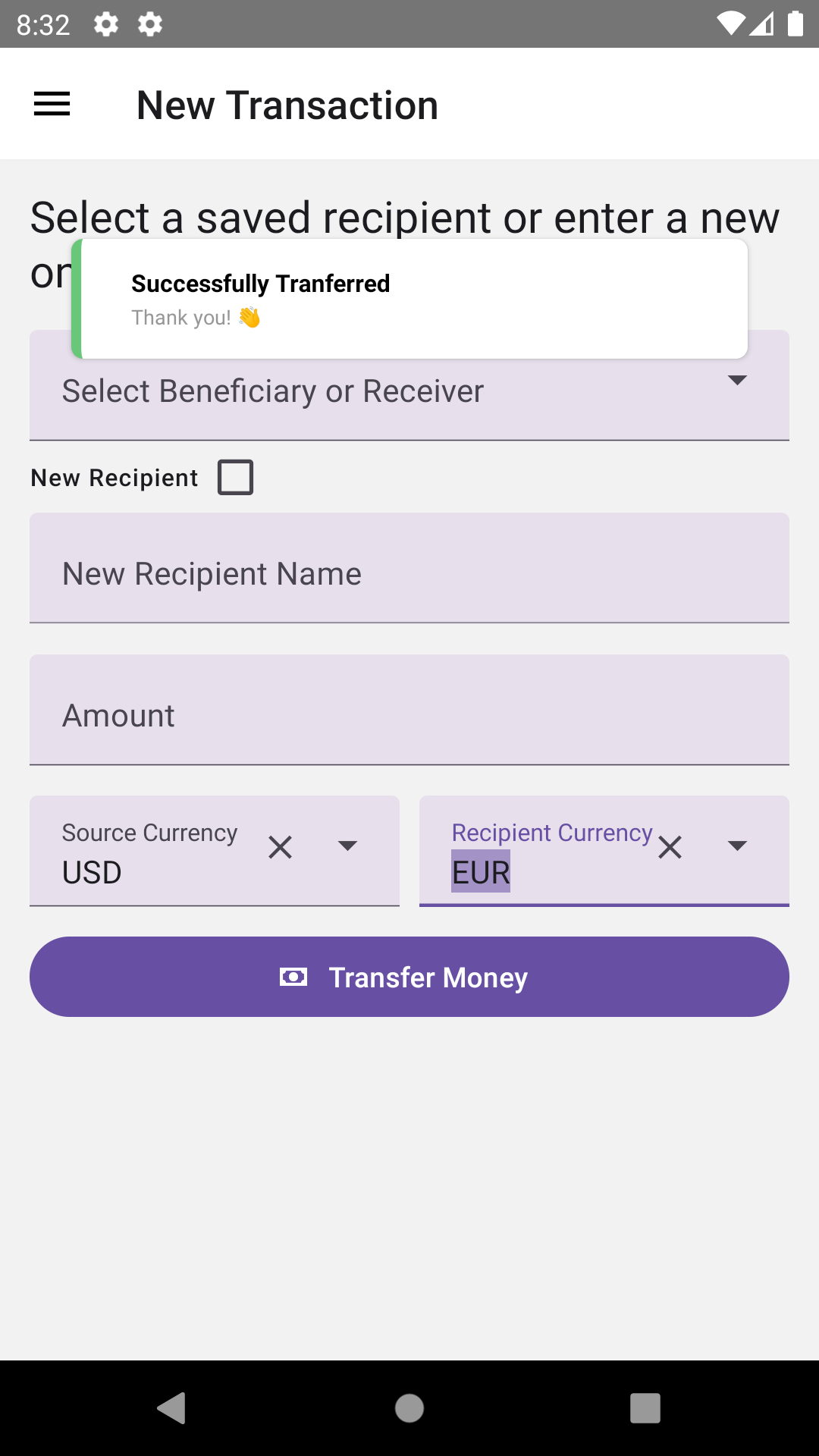The height and width of the screenshot is (1456, 819).
Task: Go to the home screen
Action: (409, 1408)
